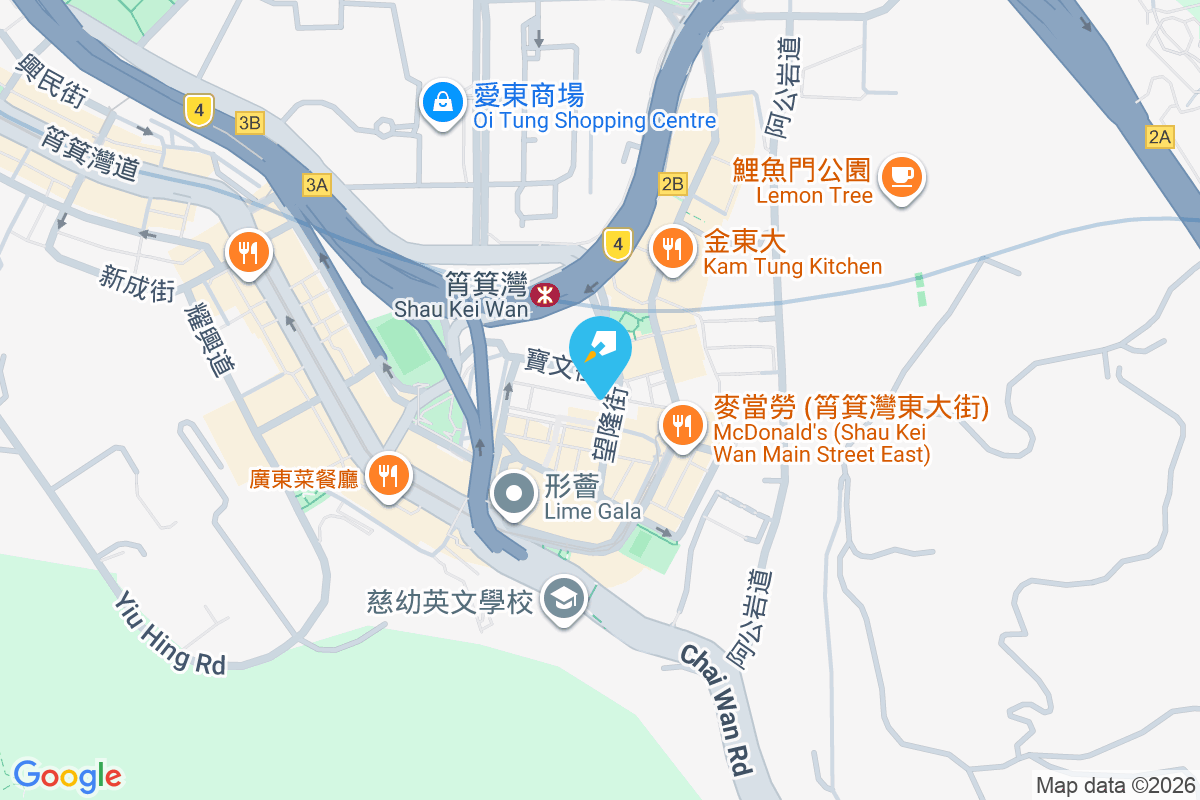This screenshot has width=1200, height=800.
Task: Select the Oi Tung Shopping Centre pin
Action: coord(441,102)
